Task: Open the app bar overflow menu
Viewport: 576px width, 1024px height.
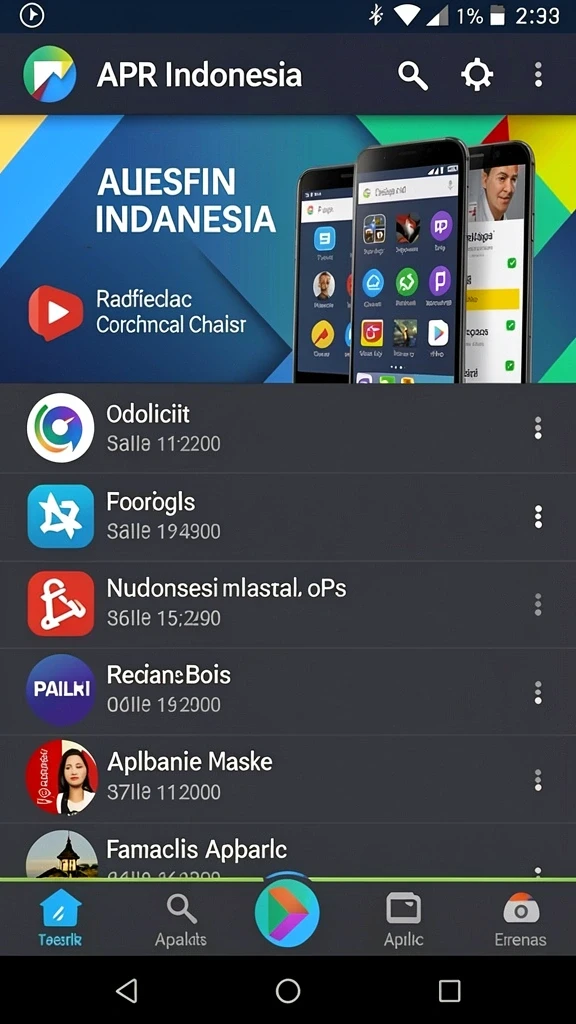Action: 538,75
